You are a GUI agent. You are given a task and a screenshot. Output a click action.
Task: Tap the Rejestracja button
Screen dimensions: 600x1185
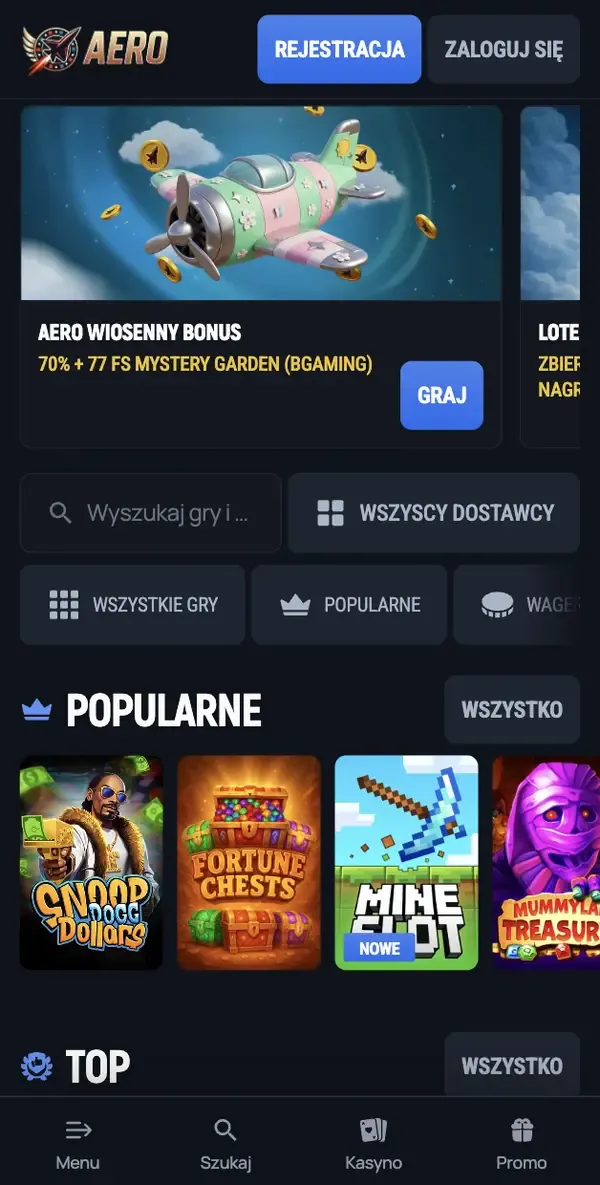click(339, 49)
